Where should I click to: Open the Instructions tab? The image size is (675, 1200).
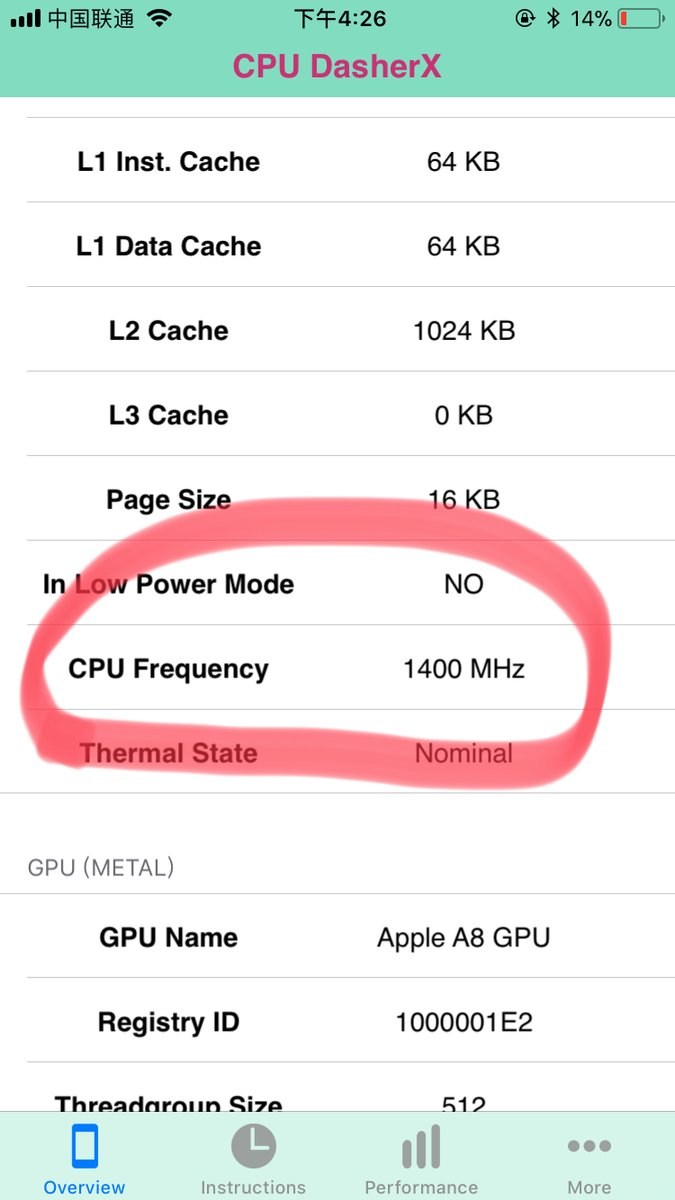point(253,1160)
